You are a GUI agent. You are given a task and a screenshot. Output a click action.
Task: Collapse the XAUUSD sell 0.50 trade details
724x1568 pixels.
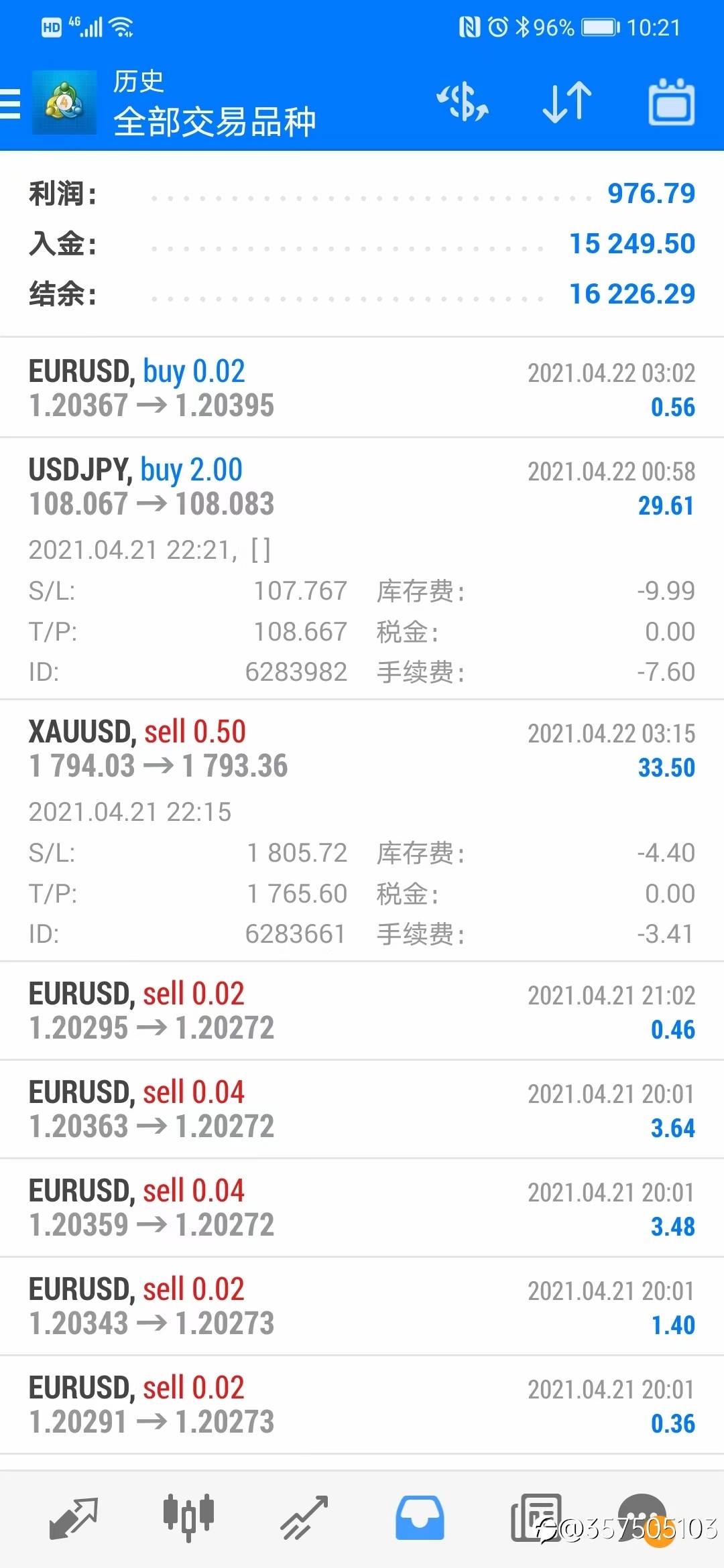coord(362,749)
